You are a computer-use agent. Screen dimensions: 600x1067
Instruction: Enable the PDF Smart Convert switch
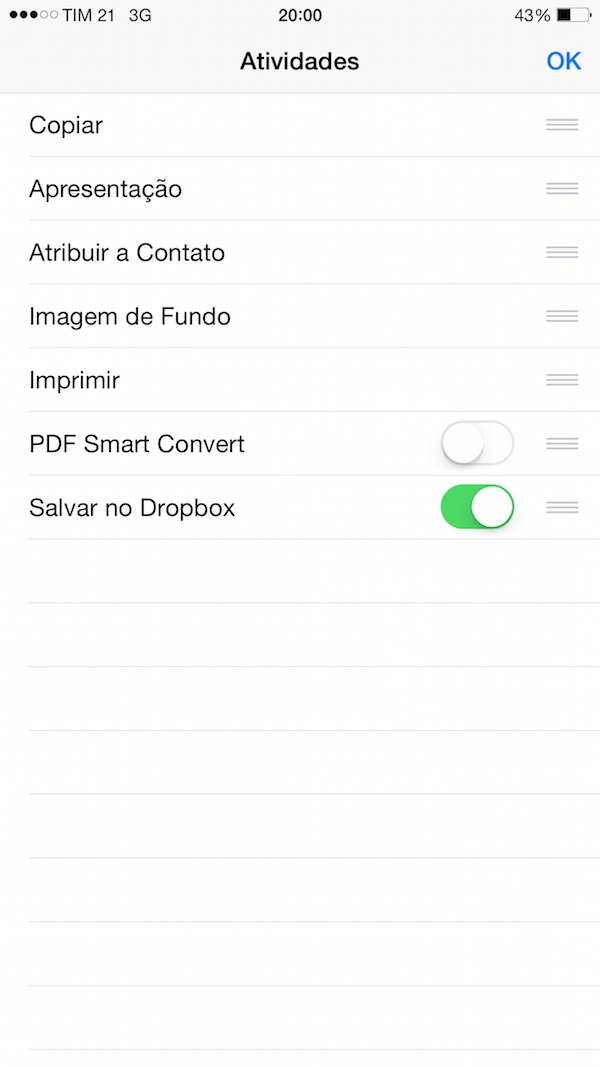click(x=477, y=444)
